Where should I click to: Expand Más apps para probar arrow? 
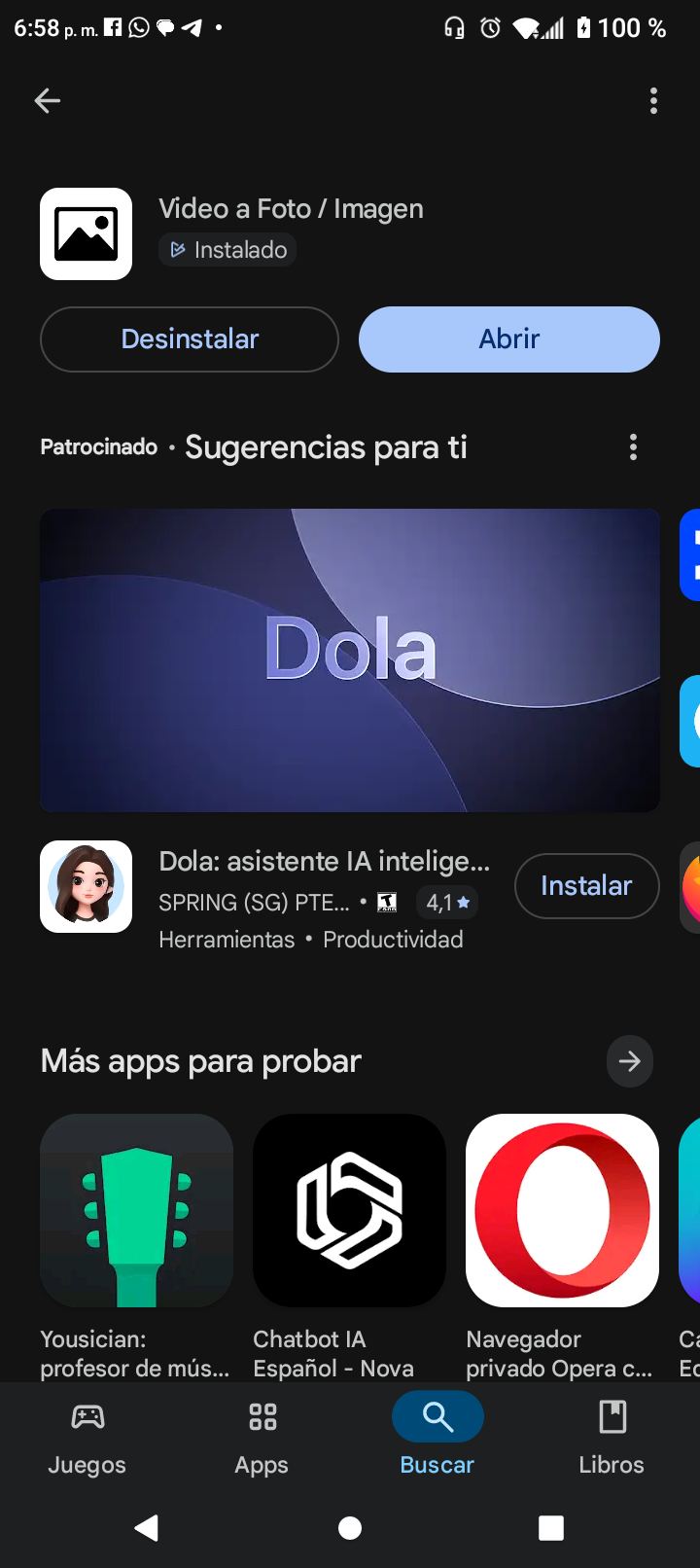click(629, 1061)
